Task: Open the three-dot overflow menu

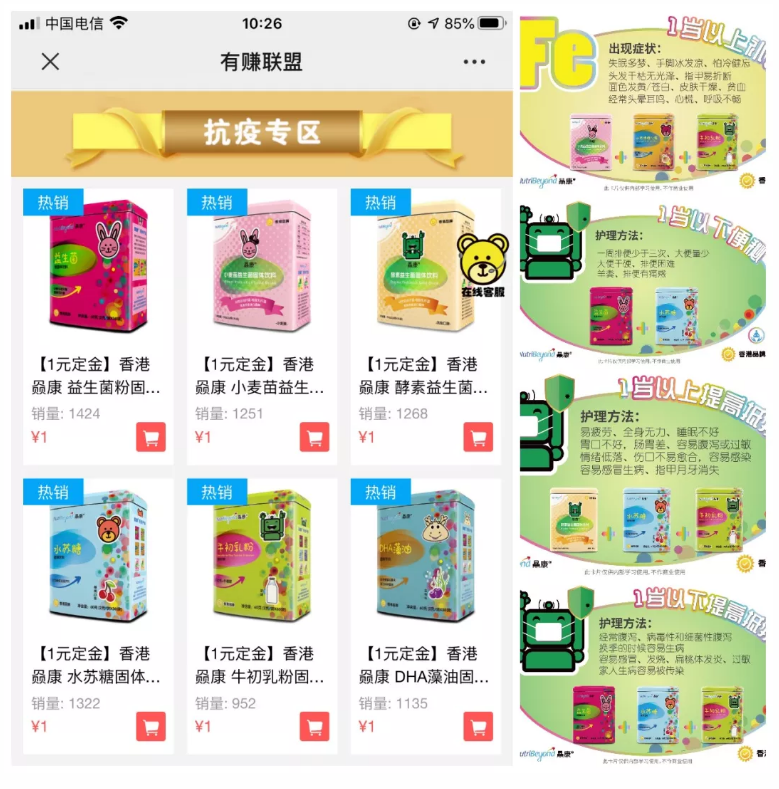Action: [474, 62]
